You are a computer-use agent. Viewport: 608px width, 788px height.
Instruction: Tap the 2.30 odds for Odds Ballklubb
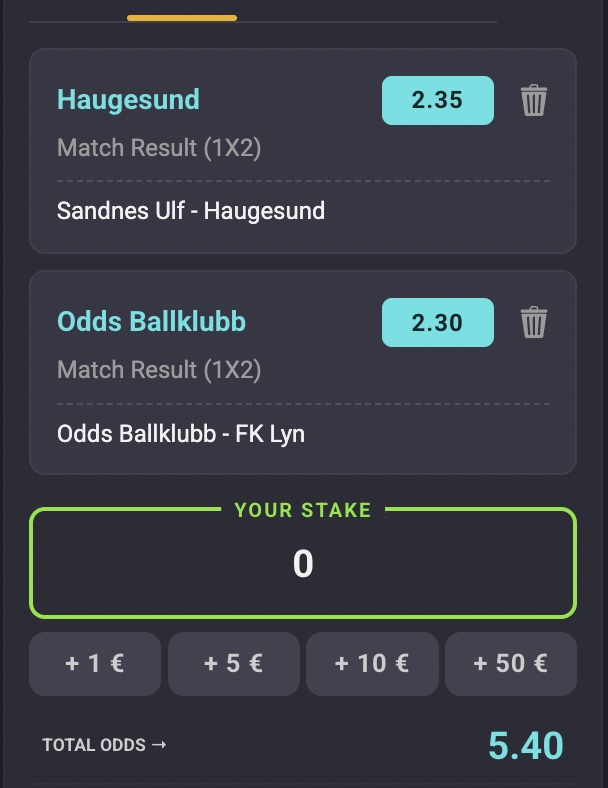[437, 323]
